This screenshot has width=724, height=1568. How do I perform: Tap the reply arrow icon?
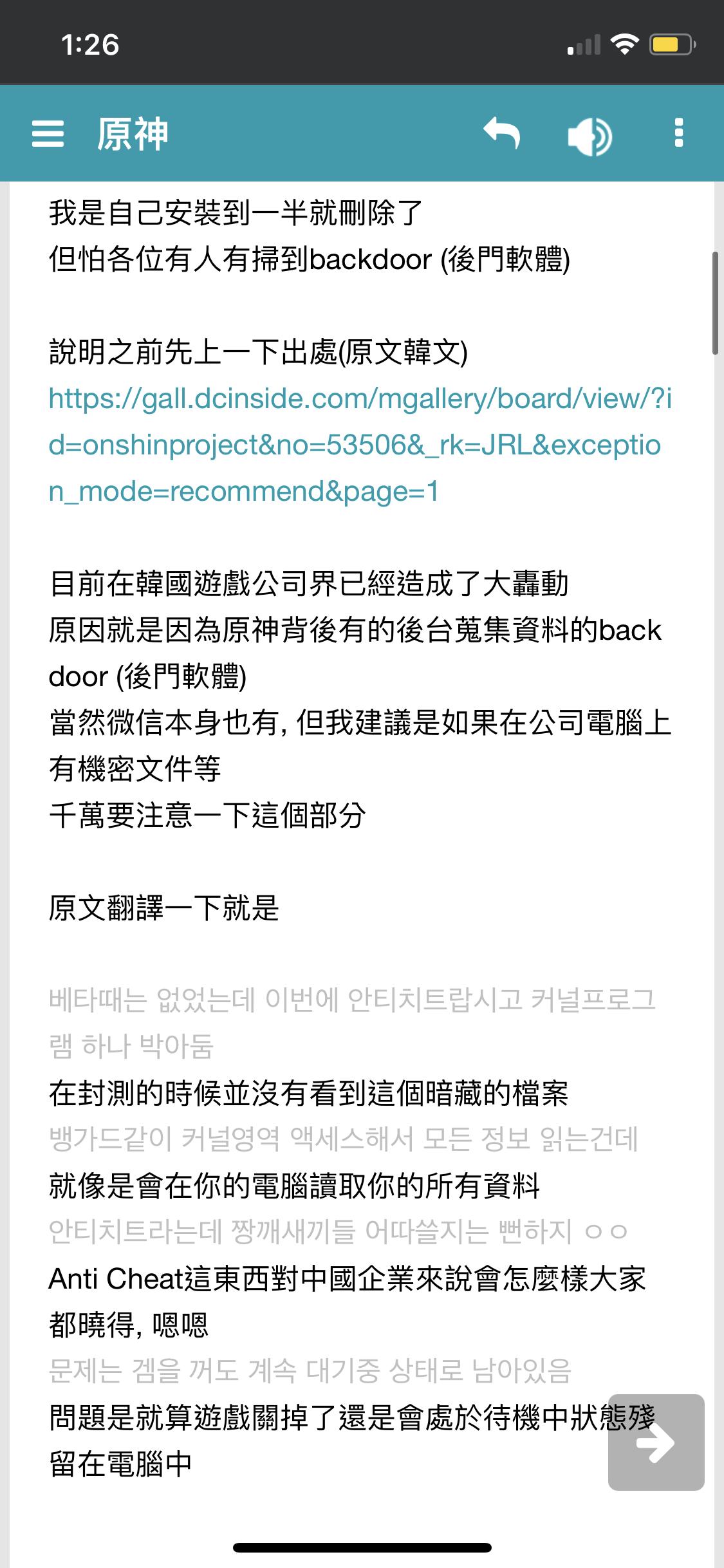(x=502, y=134)
